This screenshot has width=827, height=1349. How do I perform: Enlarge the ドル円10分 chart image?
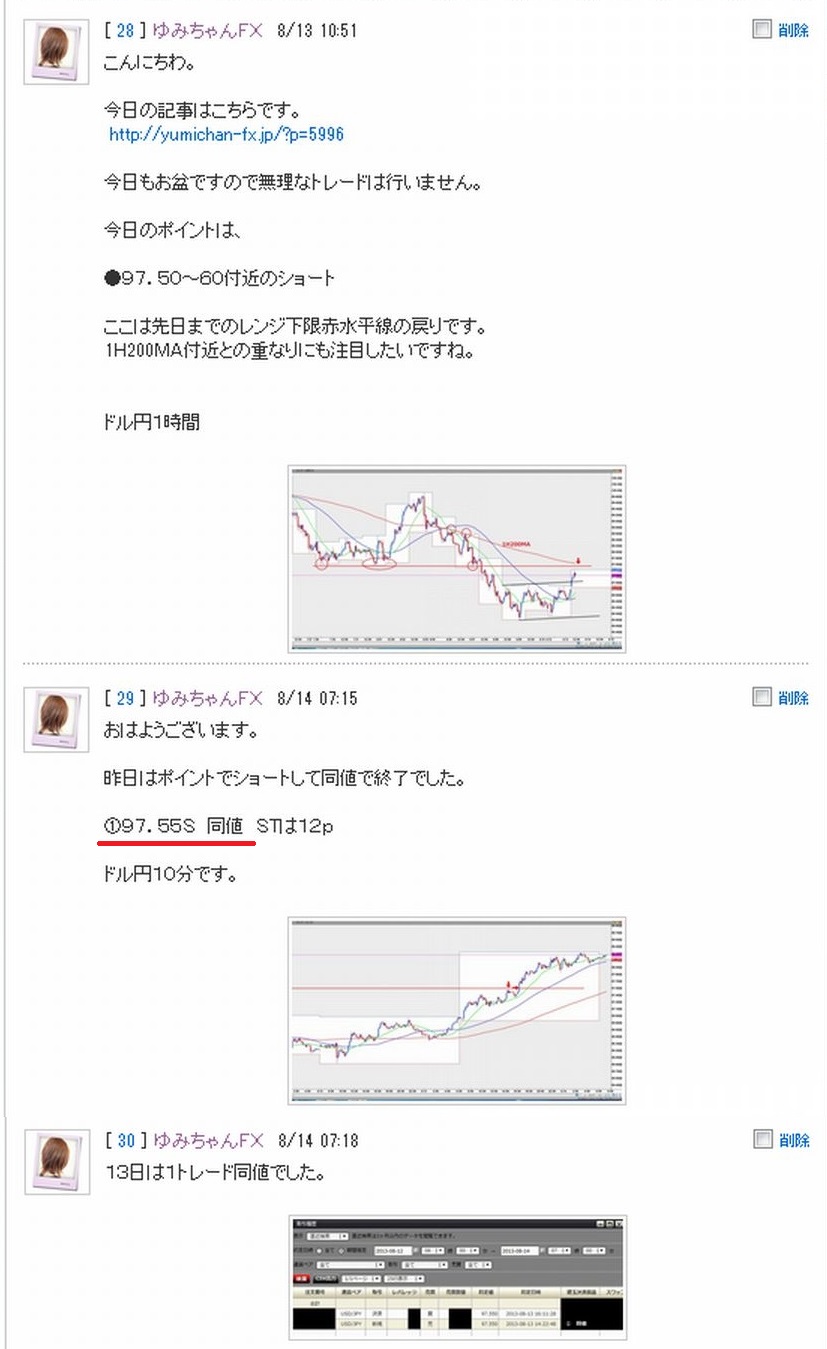(457, 1010)
